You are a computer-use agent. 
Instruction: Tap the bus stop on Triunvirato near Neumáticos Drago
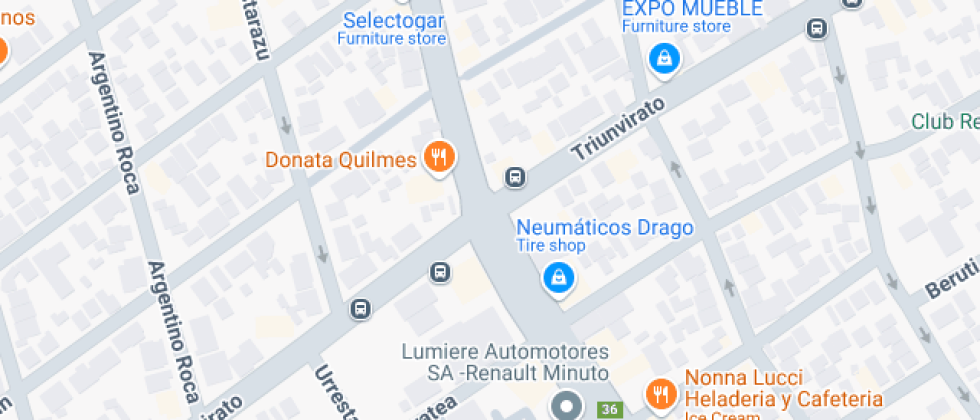point(515,178)
